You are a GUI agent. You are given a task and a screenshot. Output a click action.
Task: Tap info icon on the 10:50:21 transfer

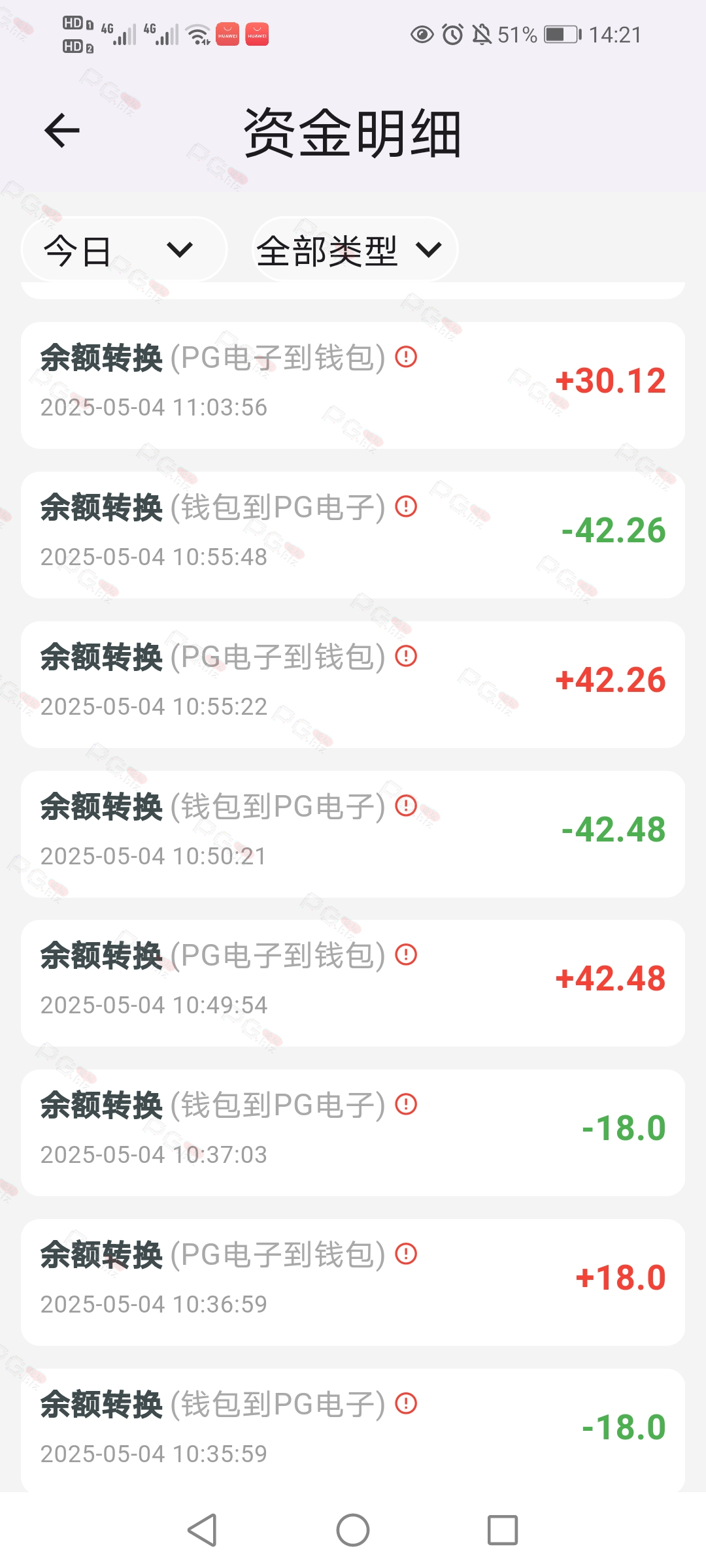click(406, 806)
